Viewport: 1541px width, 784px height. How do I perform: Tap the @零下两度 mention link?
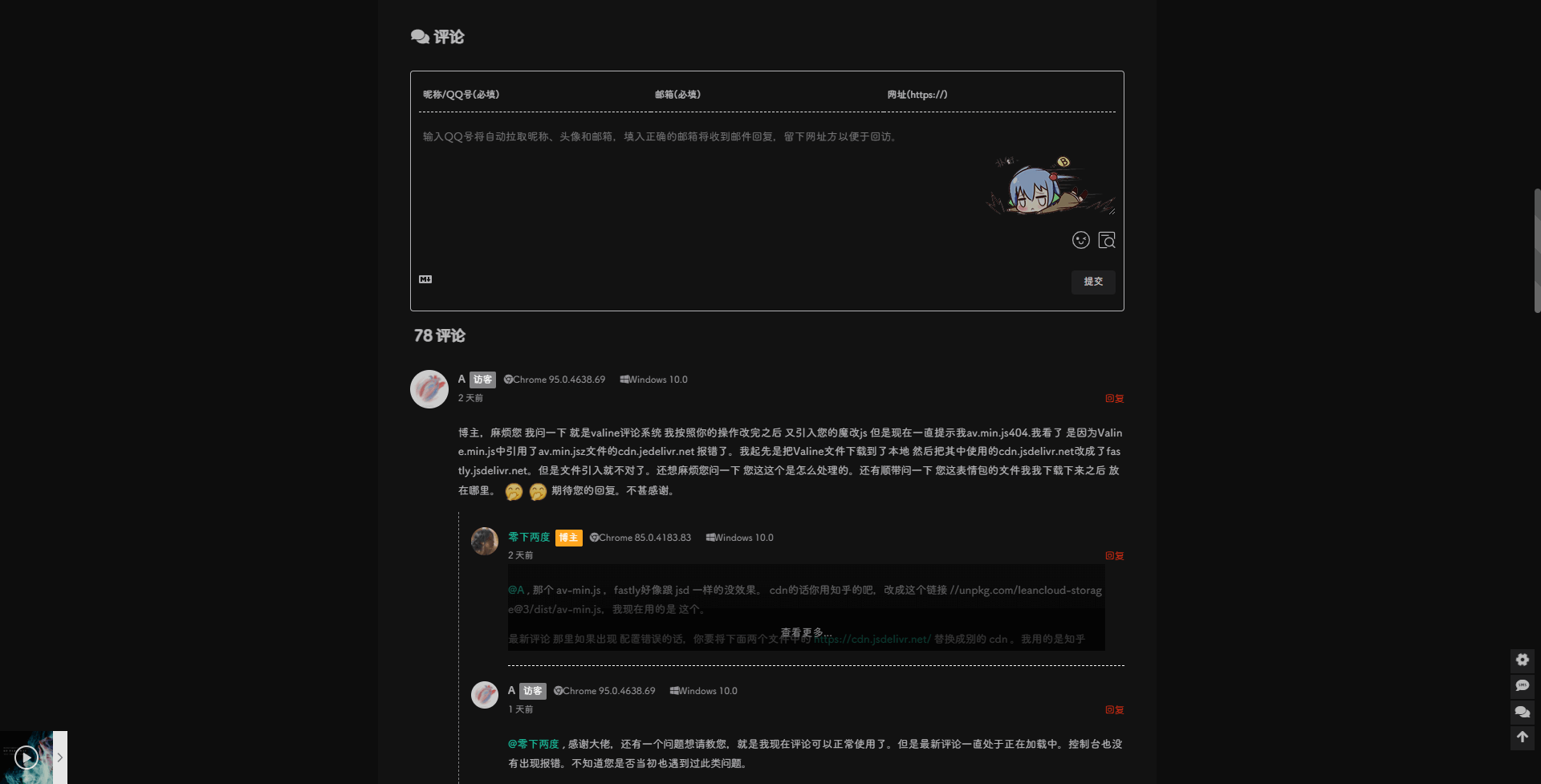click(533, 744)
